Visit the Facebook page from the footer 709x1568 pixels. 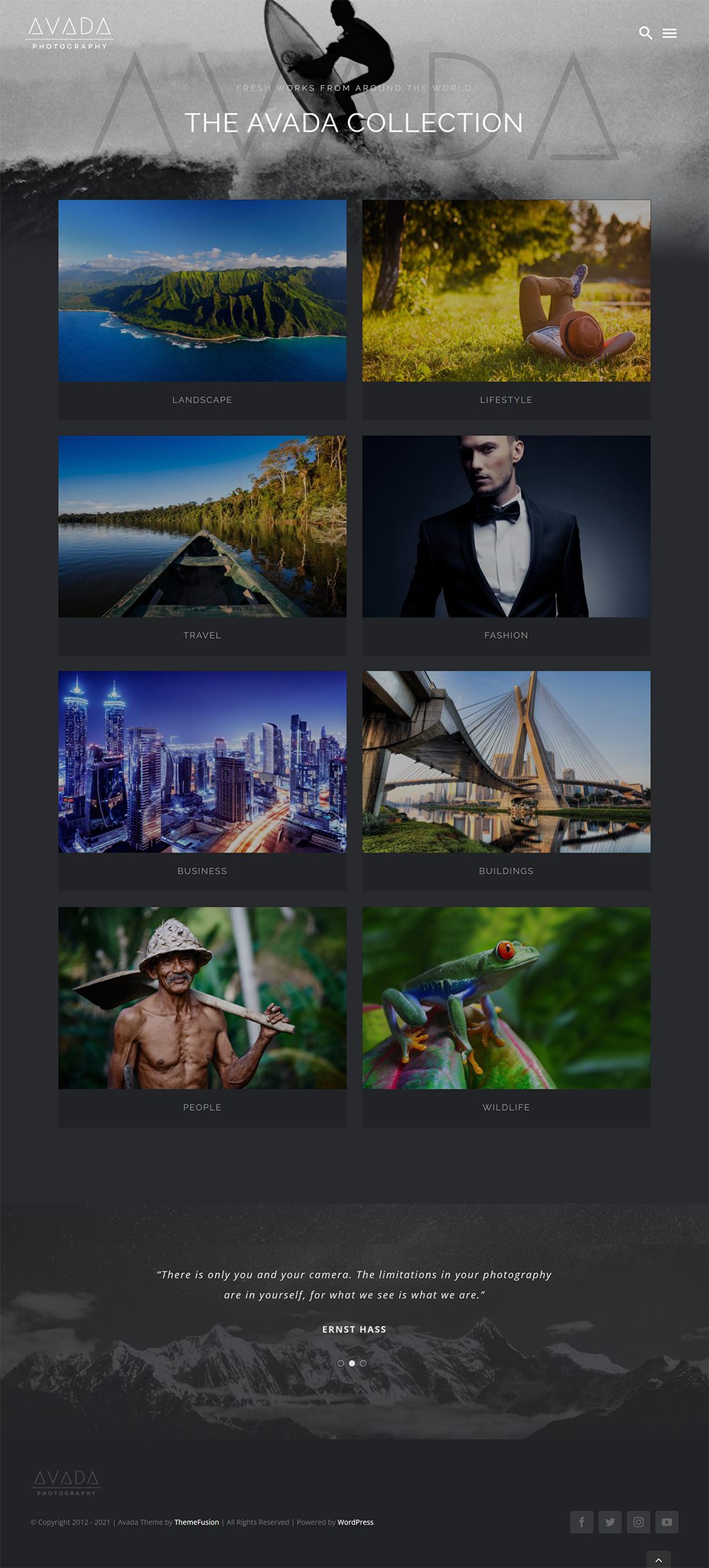click(x=581, y=1522)
